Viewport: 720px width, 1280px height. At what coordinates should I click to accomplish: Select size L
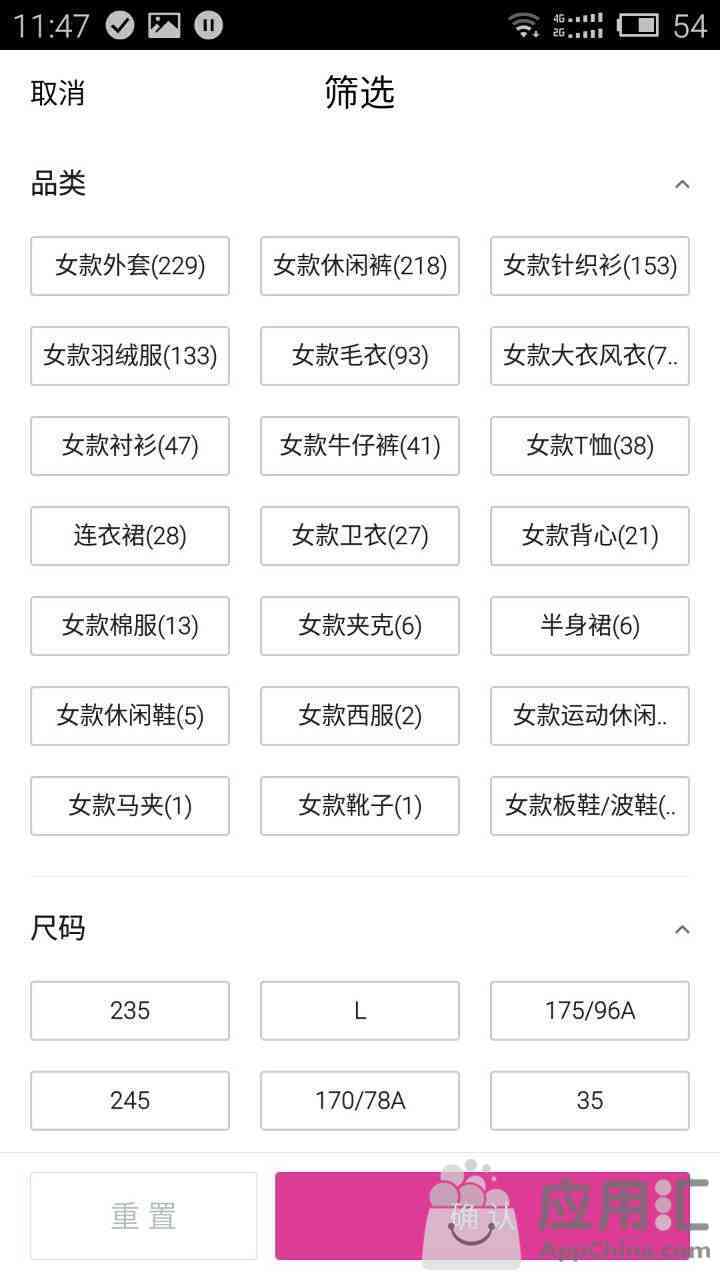[360, 1011]
